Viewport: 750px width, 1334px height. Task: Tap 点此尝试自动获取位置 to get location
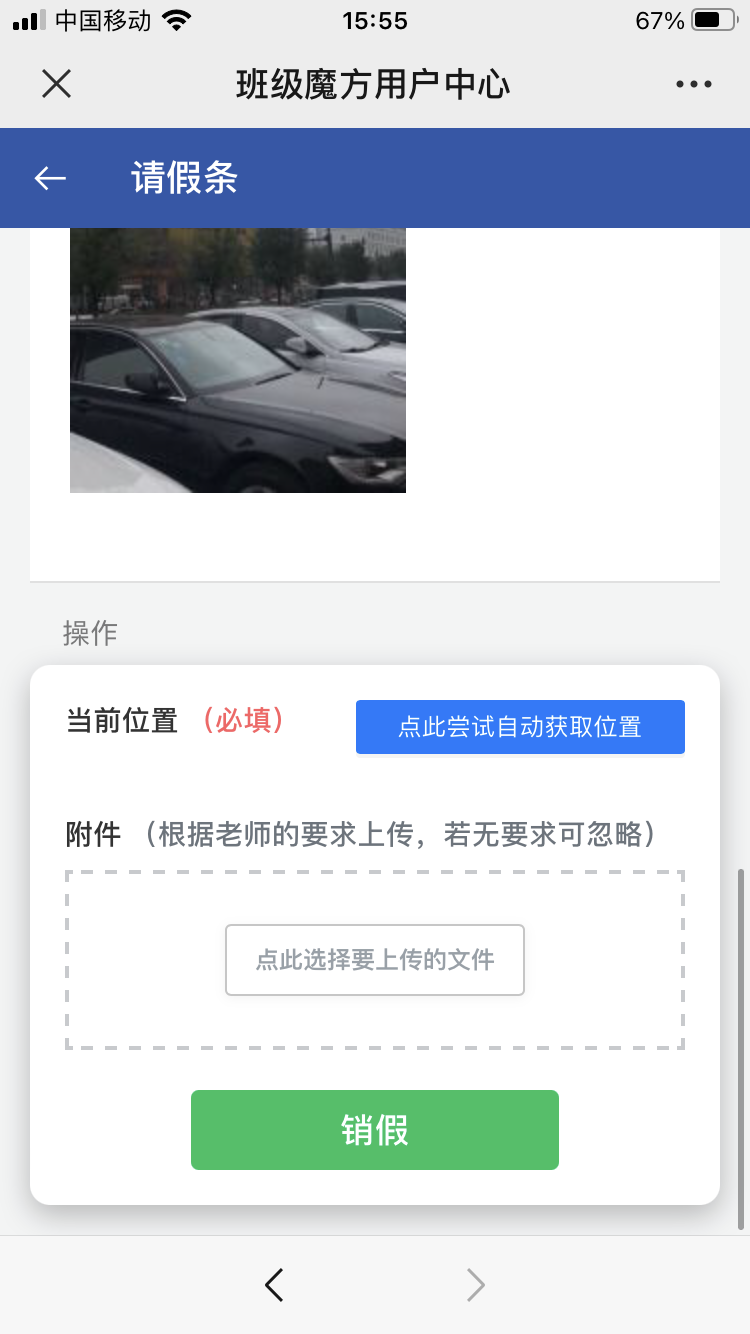(520, 727)
